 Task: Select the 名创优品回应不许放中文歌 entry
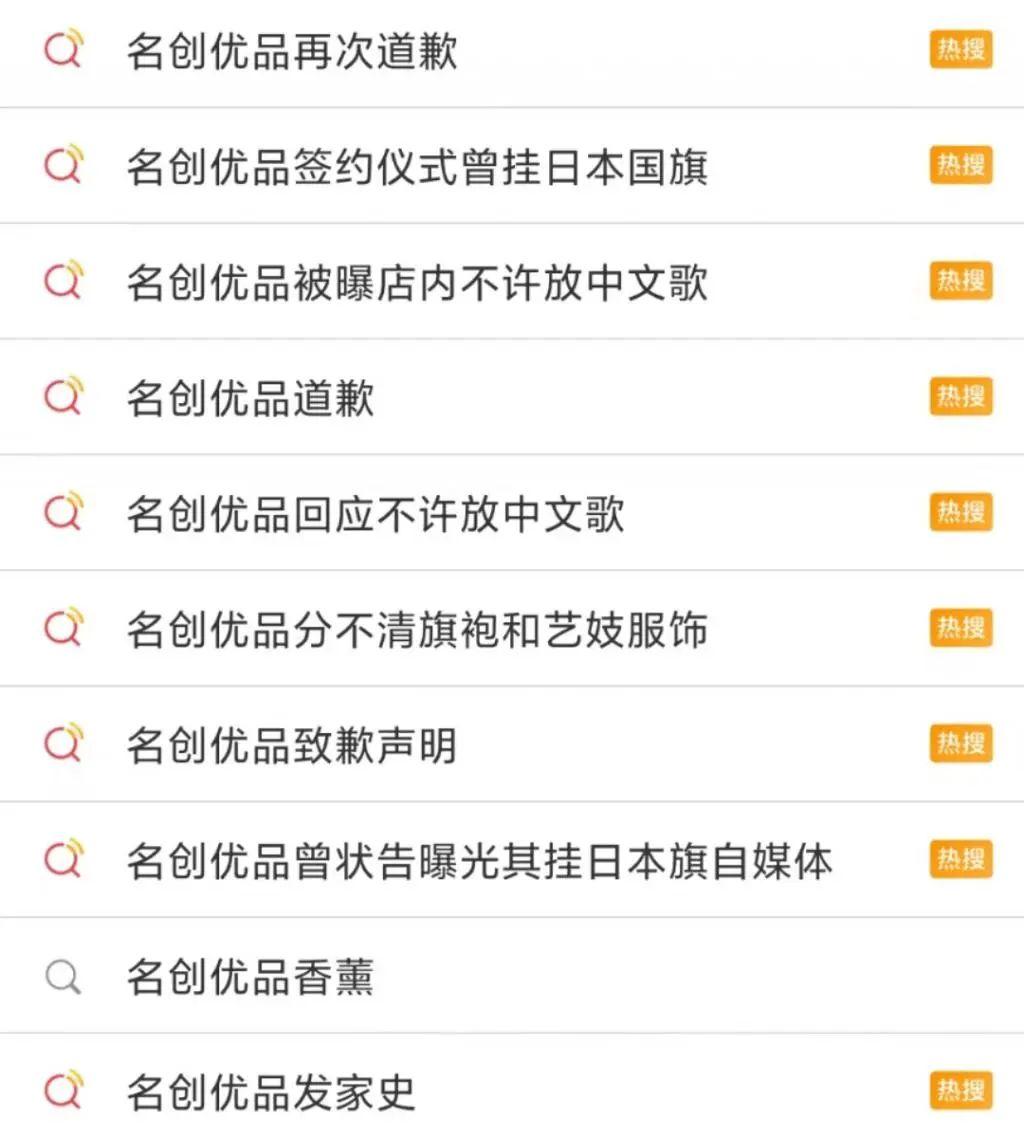click(x=375, y=512)
